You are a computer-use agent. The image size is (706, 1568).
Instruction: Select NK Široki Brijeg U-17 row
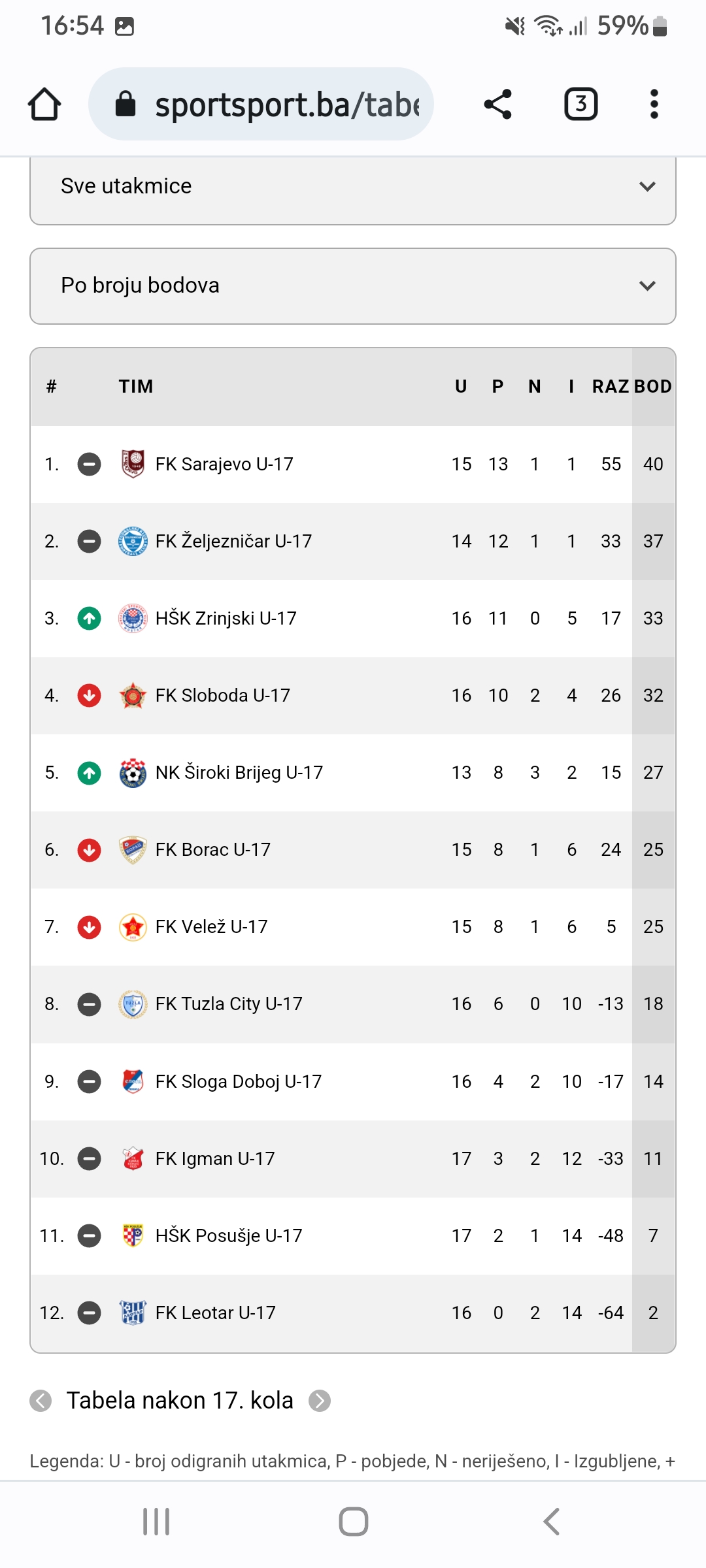353,773
